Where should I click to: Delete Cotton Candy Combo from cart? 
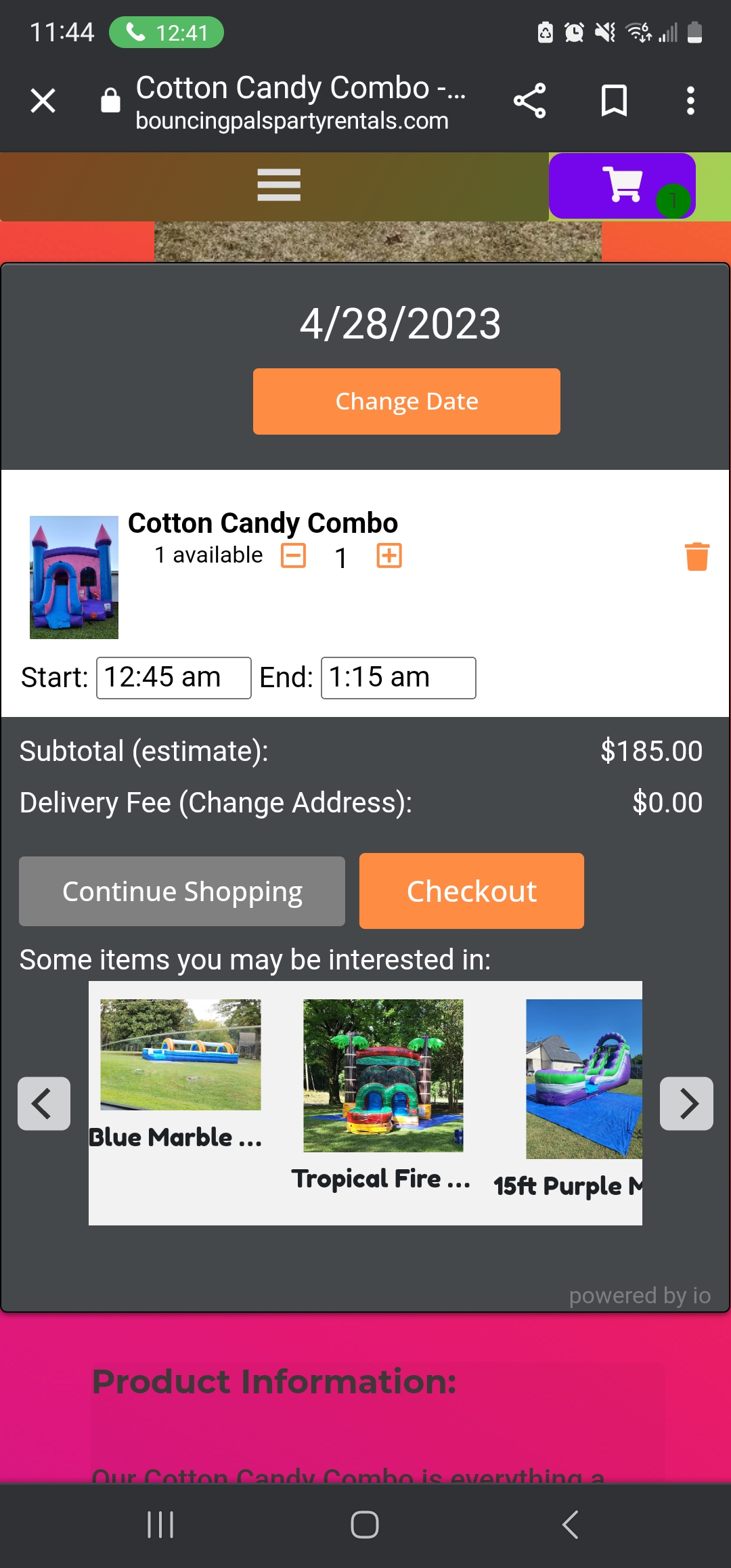(x=696, y=557)
